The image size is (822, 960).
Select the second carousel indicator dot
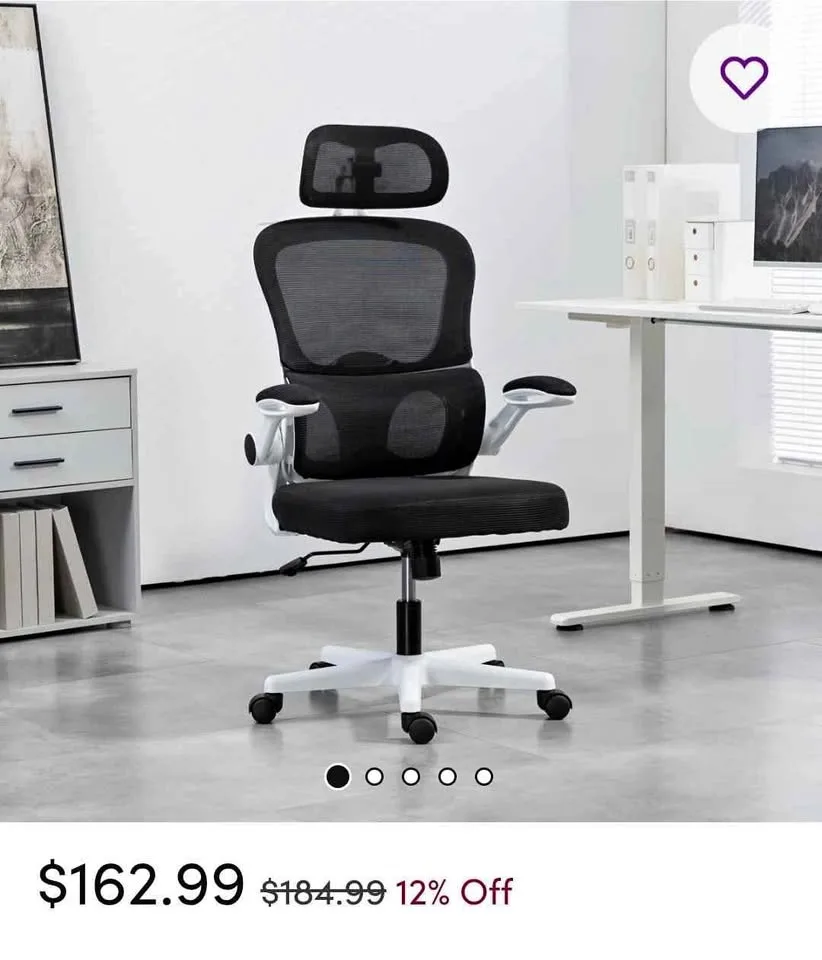(372, 773)
